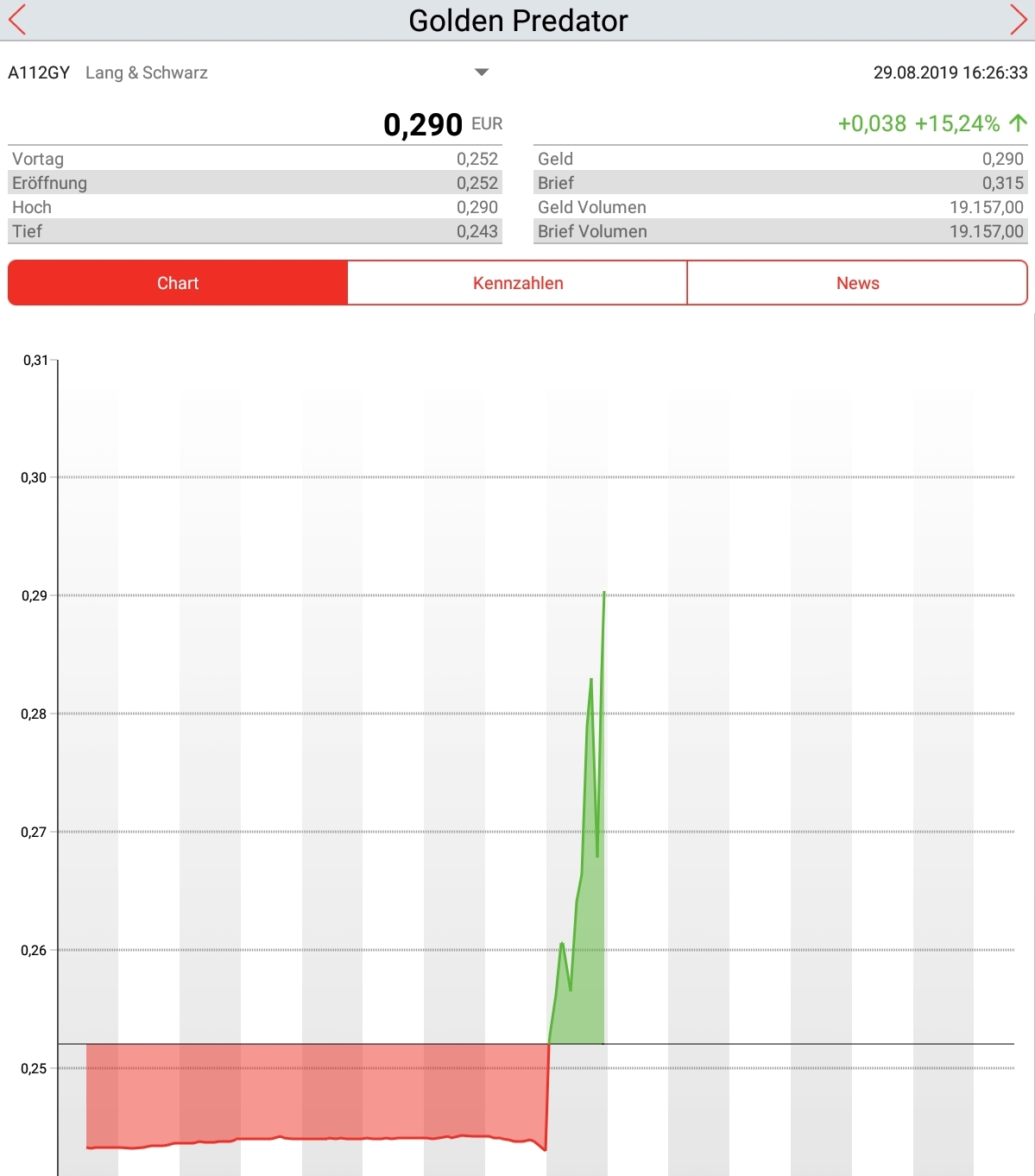Expand the Lang & Schwarz exchange dropdown
Viewport: 1035px width, 1176px height.
tap(482, 72)
